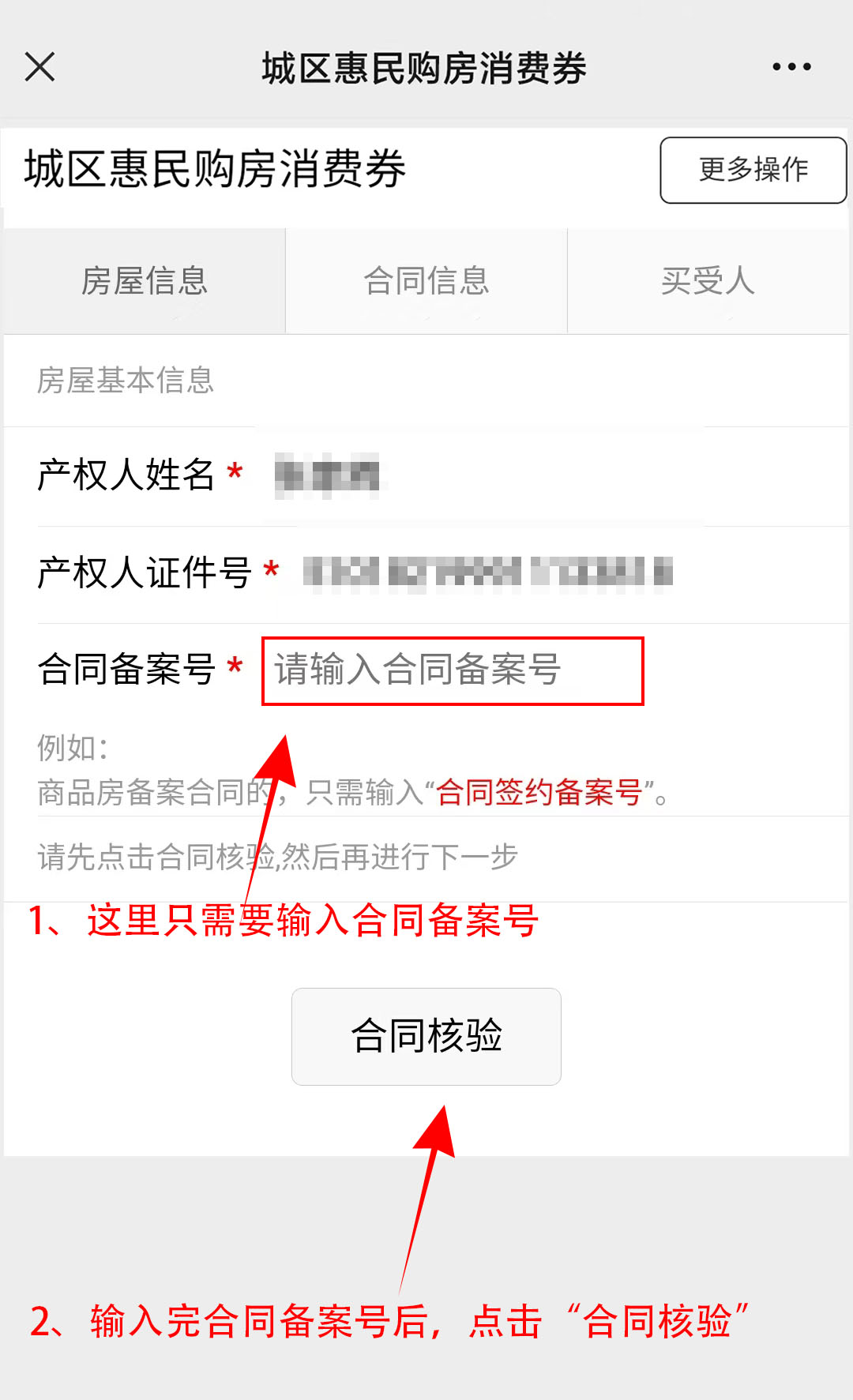Focus the 产权人证件号 field

(488, 573)
